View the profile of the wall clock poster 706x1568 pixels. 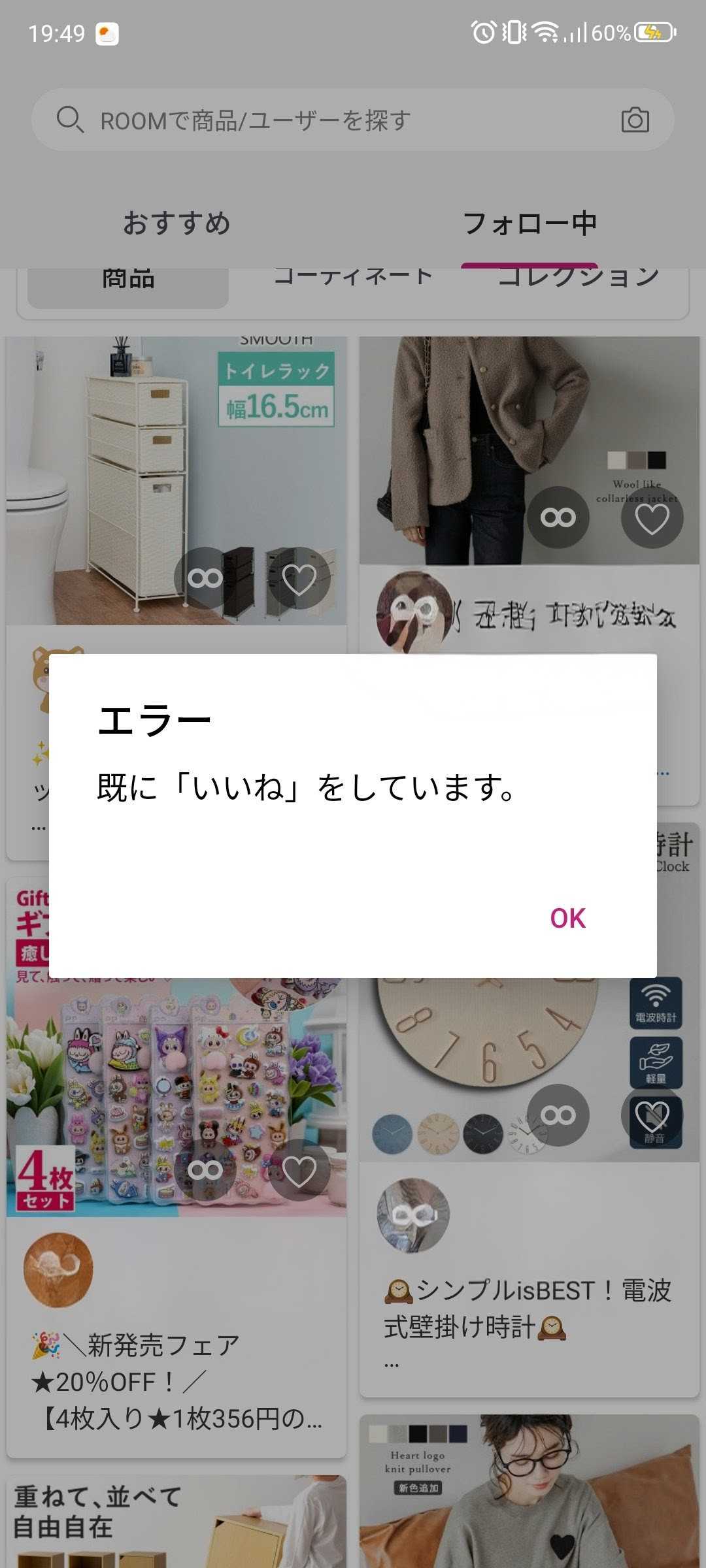click(413, 1215)
